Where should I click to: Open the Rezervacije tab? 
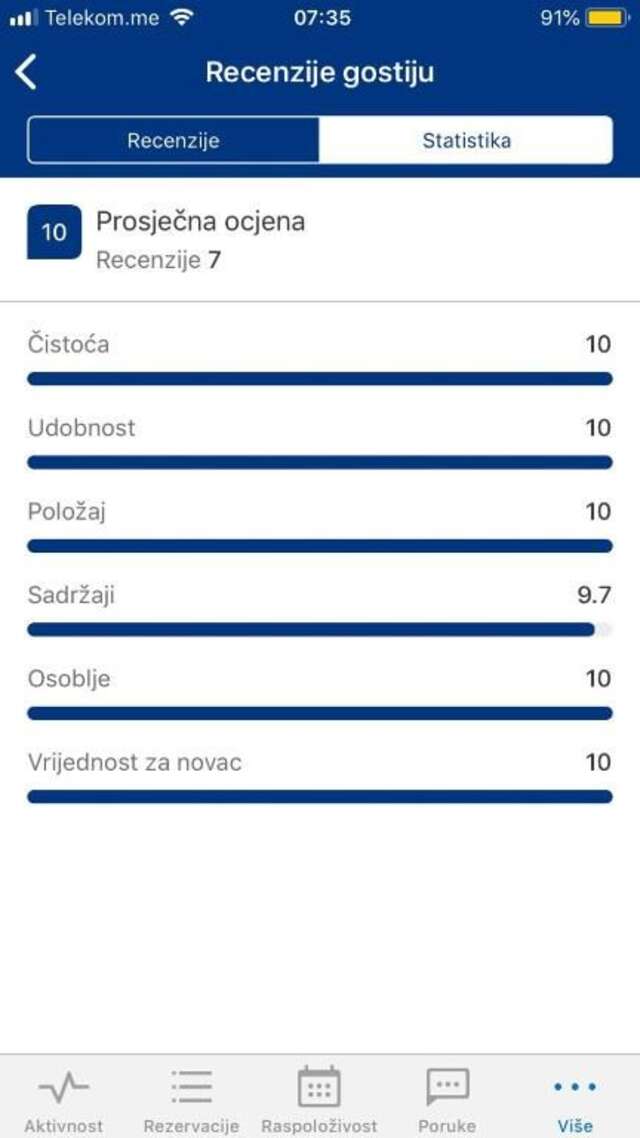[191, 1099]
